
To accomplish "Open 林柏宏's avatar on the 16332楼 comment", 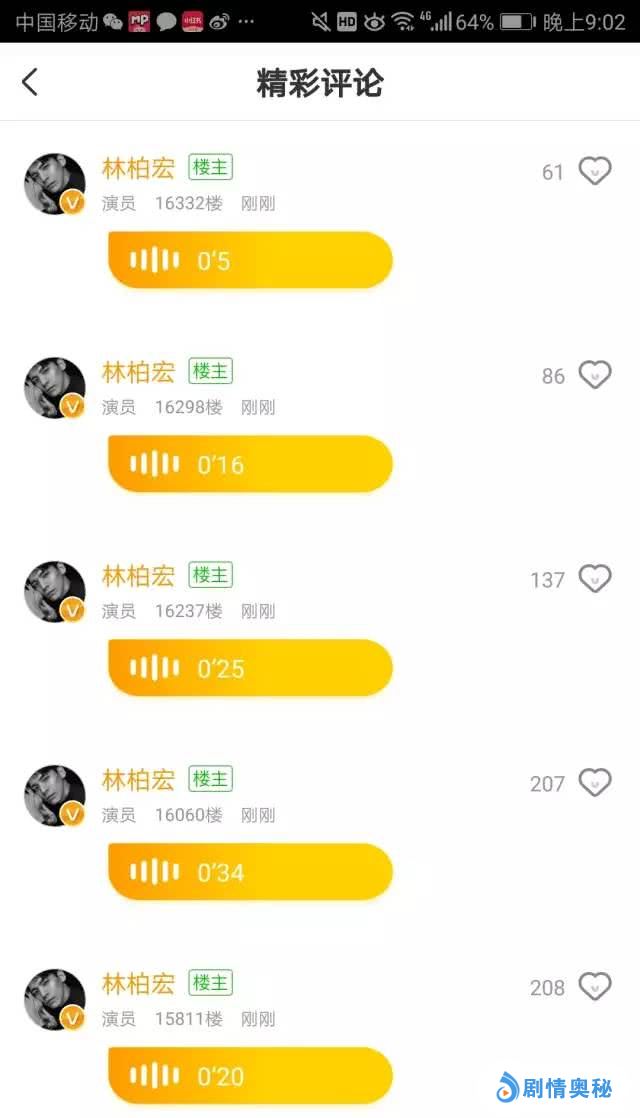I will click(x=55, y=184).
